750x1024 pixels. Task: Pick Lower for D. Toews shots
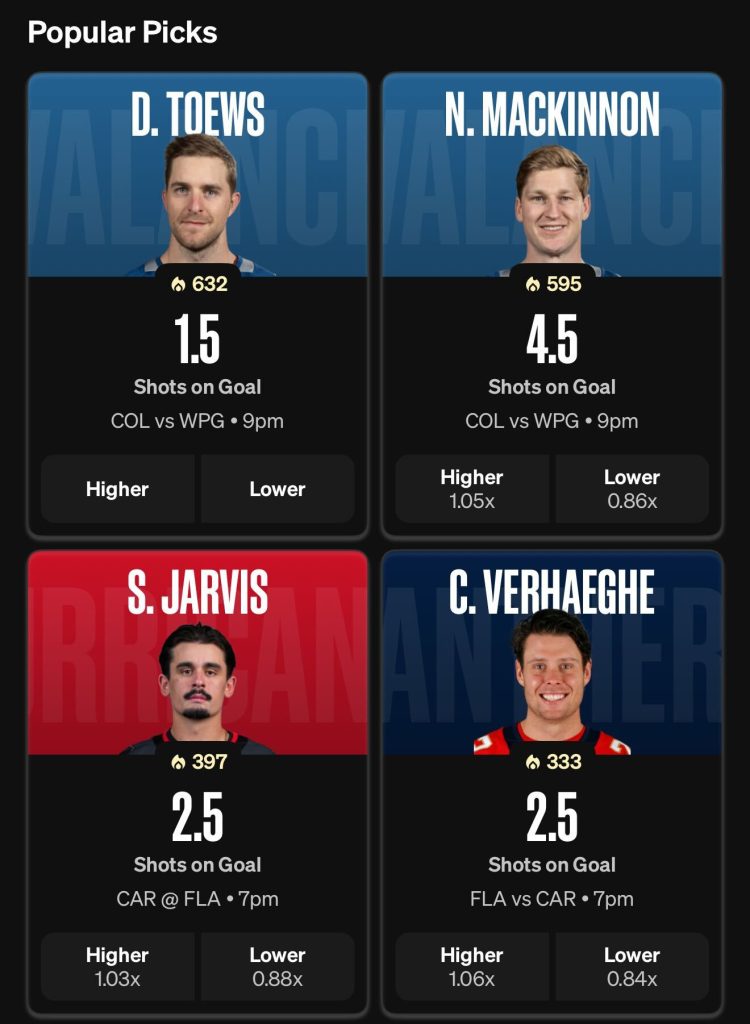[277, 489]
